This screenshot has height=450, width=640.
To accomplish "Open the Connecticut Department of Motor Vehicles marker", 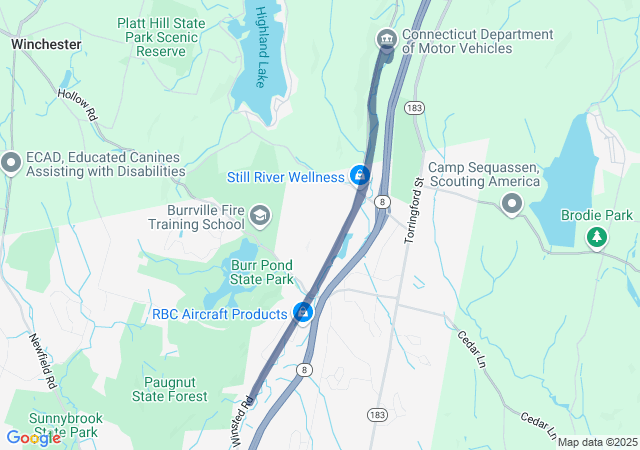I will point(386,40).
